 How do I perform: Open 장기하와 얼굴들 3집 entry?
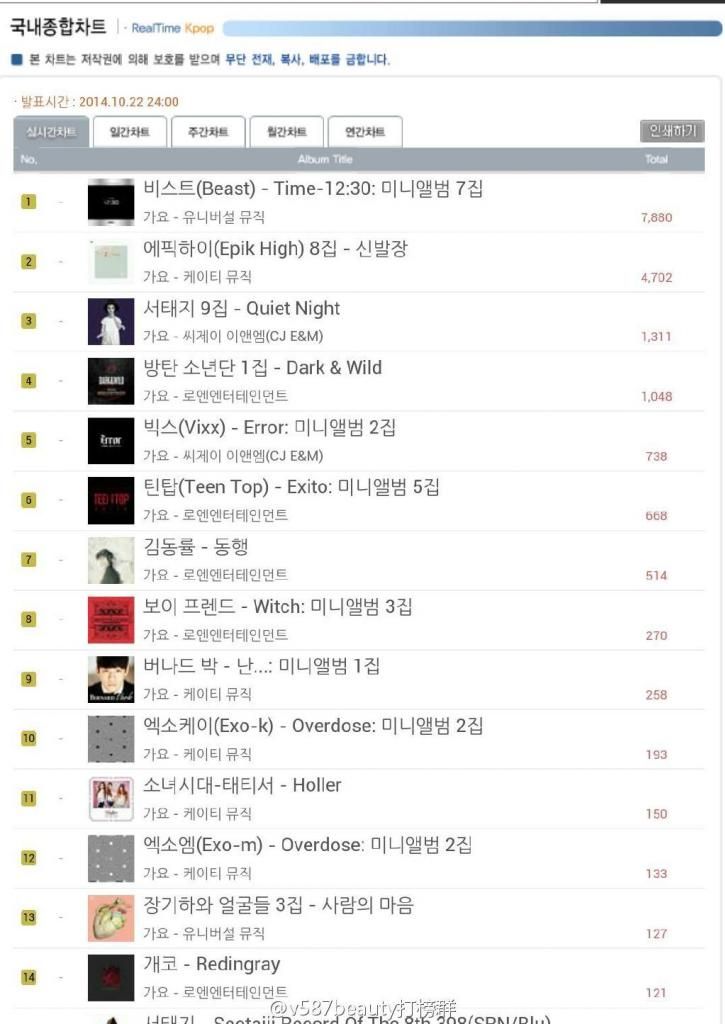(x=278, y=905)
